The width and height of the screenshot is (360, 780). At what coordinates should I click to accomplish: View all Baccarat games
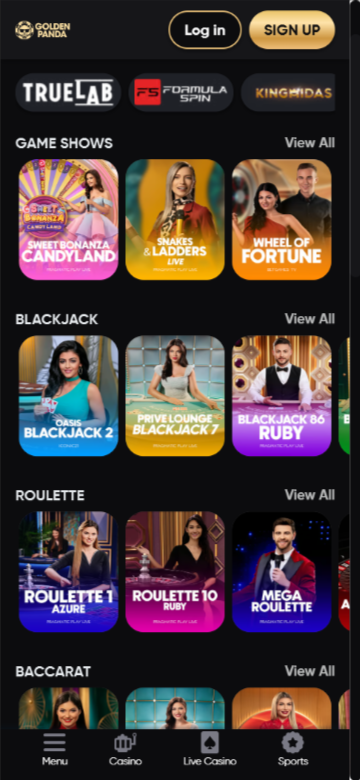click(x=309, y=671)
